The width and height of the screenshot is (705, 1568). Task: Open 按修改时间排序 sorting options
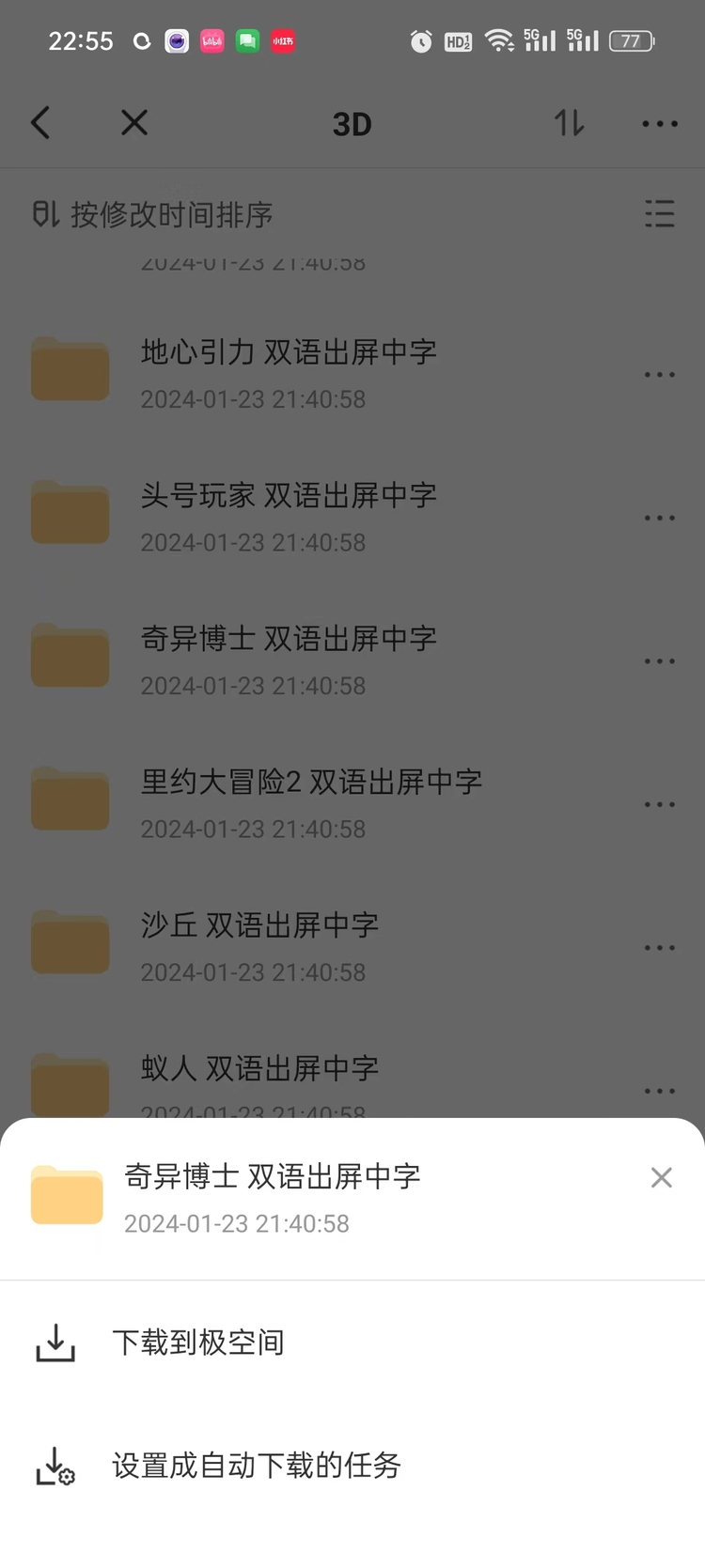[150, 214]
